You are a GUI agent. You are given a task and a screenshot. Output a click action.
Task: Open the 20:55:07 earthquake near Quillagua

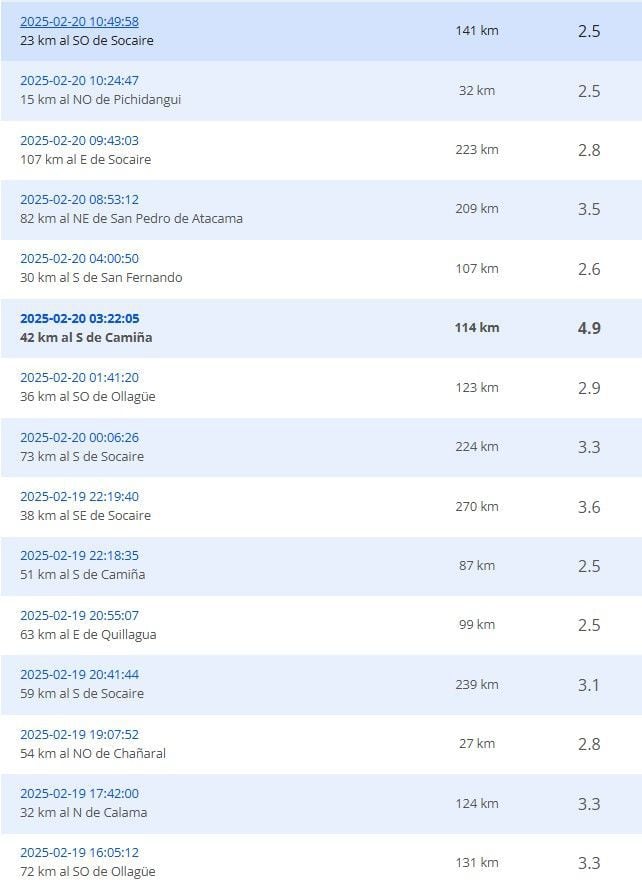[79, 615]
